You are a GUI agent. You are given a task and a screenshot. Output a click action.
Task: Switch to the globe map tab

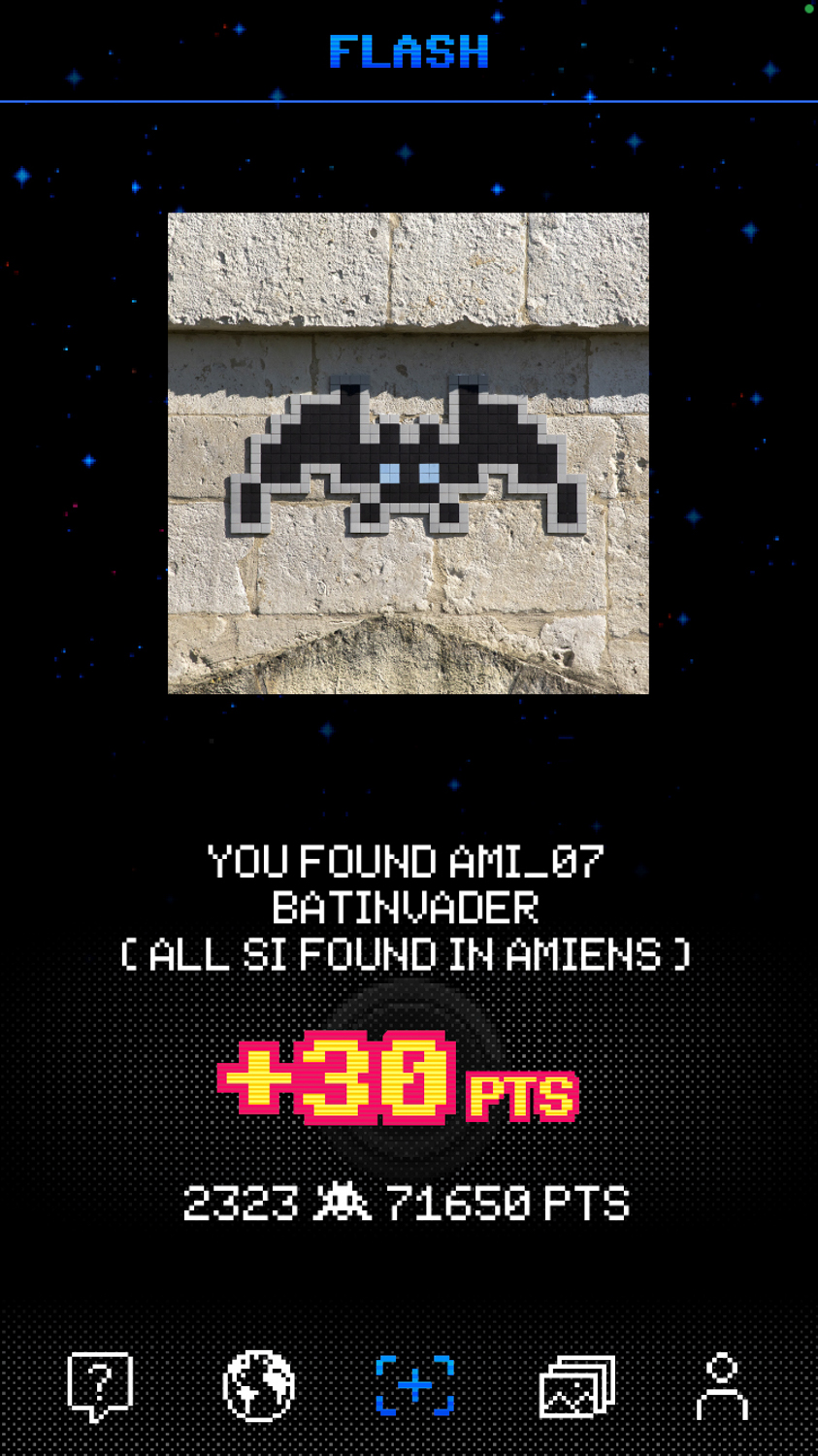[x=258, y=1386]
